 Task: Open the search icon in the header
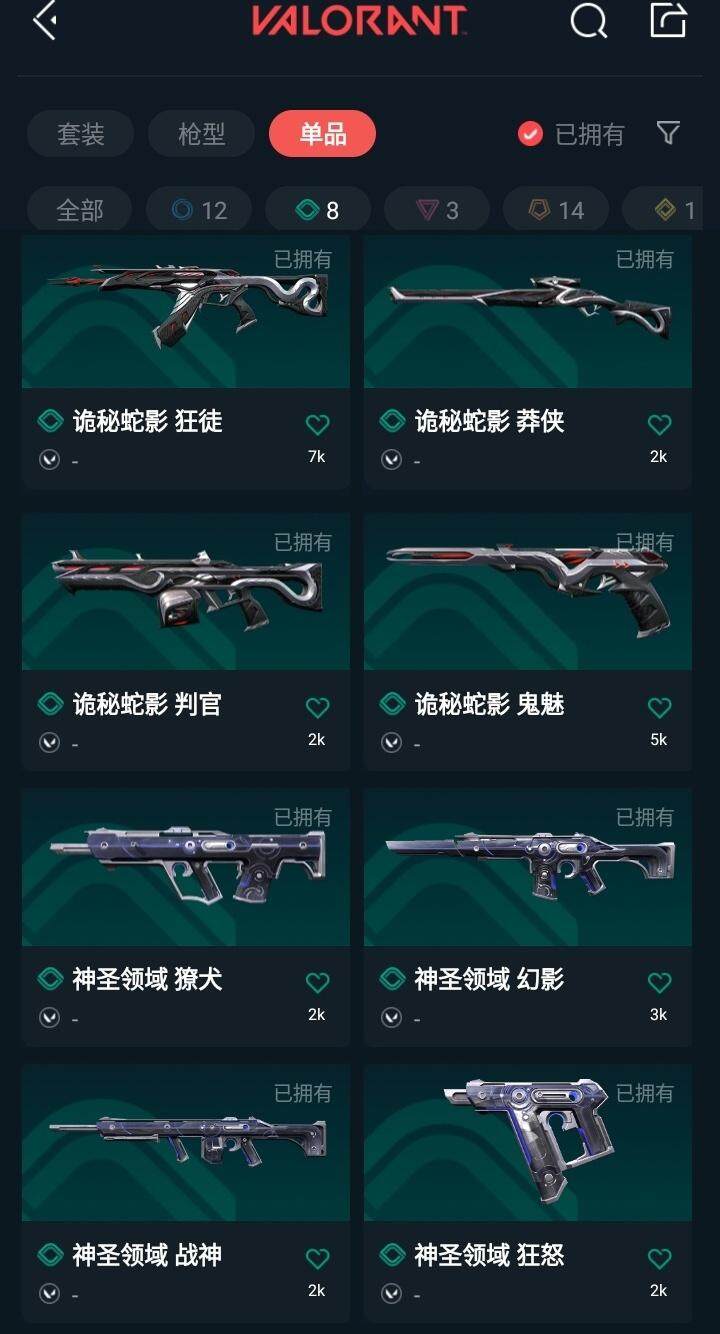pyautogui.click(x=588, y=21)
